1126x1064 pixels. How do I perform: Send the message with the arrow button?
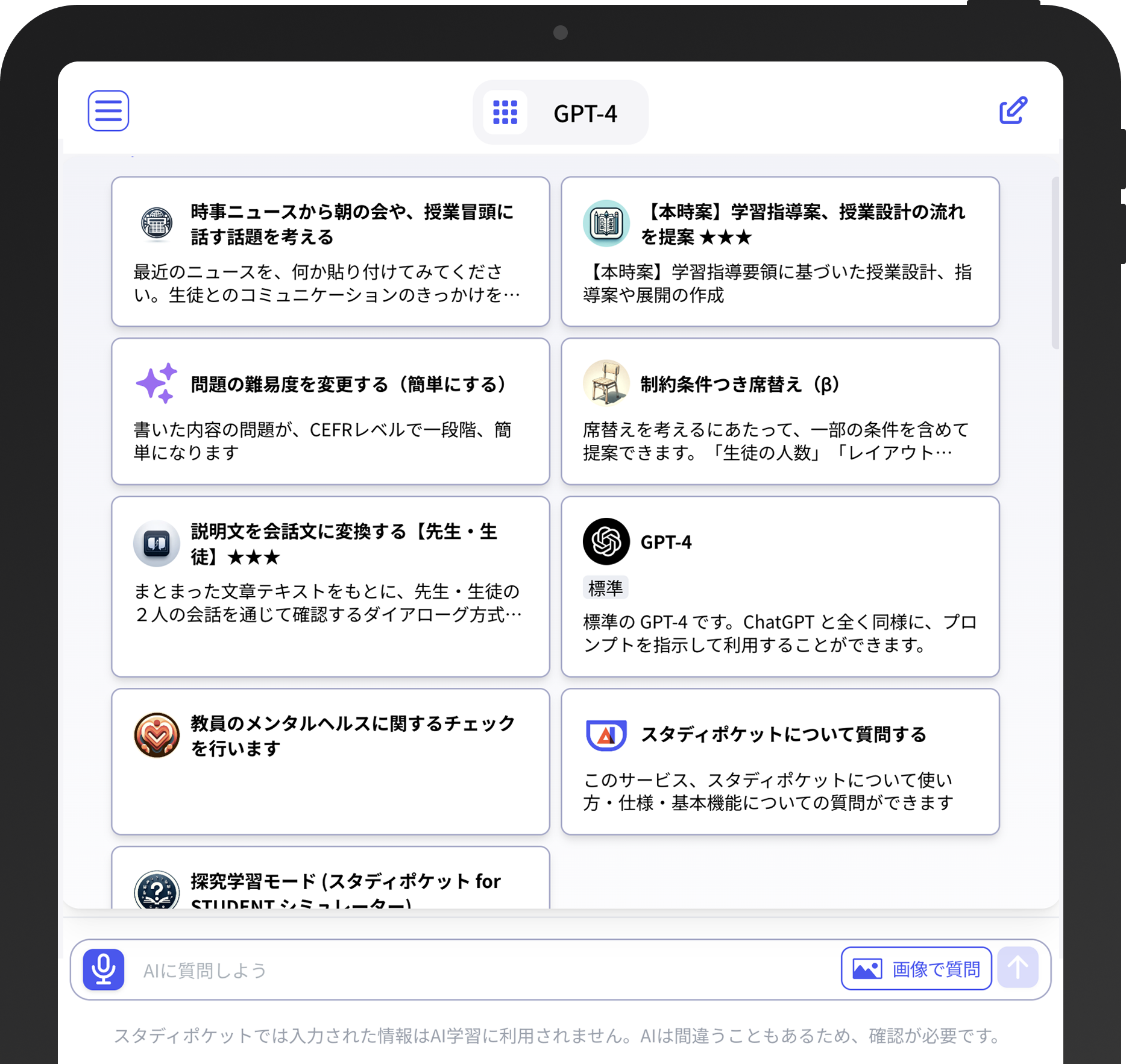pyautogui.click(x=1017, y=968)
